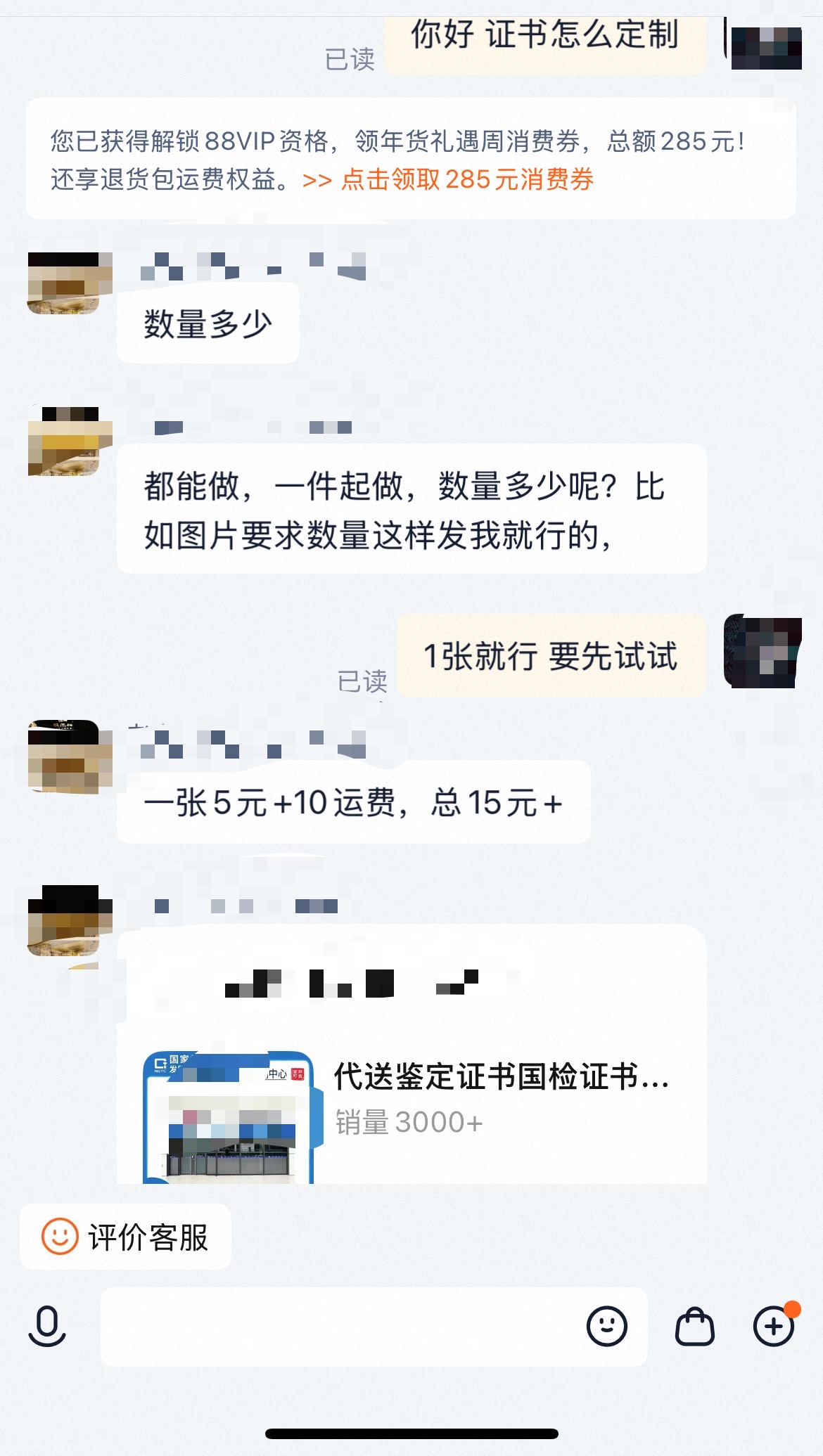This screenshot has height=1456, width=823.
Task: Switch to voice input microphone
Action: pyautogui.click(x=47, y=1327)
